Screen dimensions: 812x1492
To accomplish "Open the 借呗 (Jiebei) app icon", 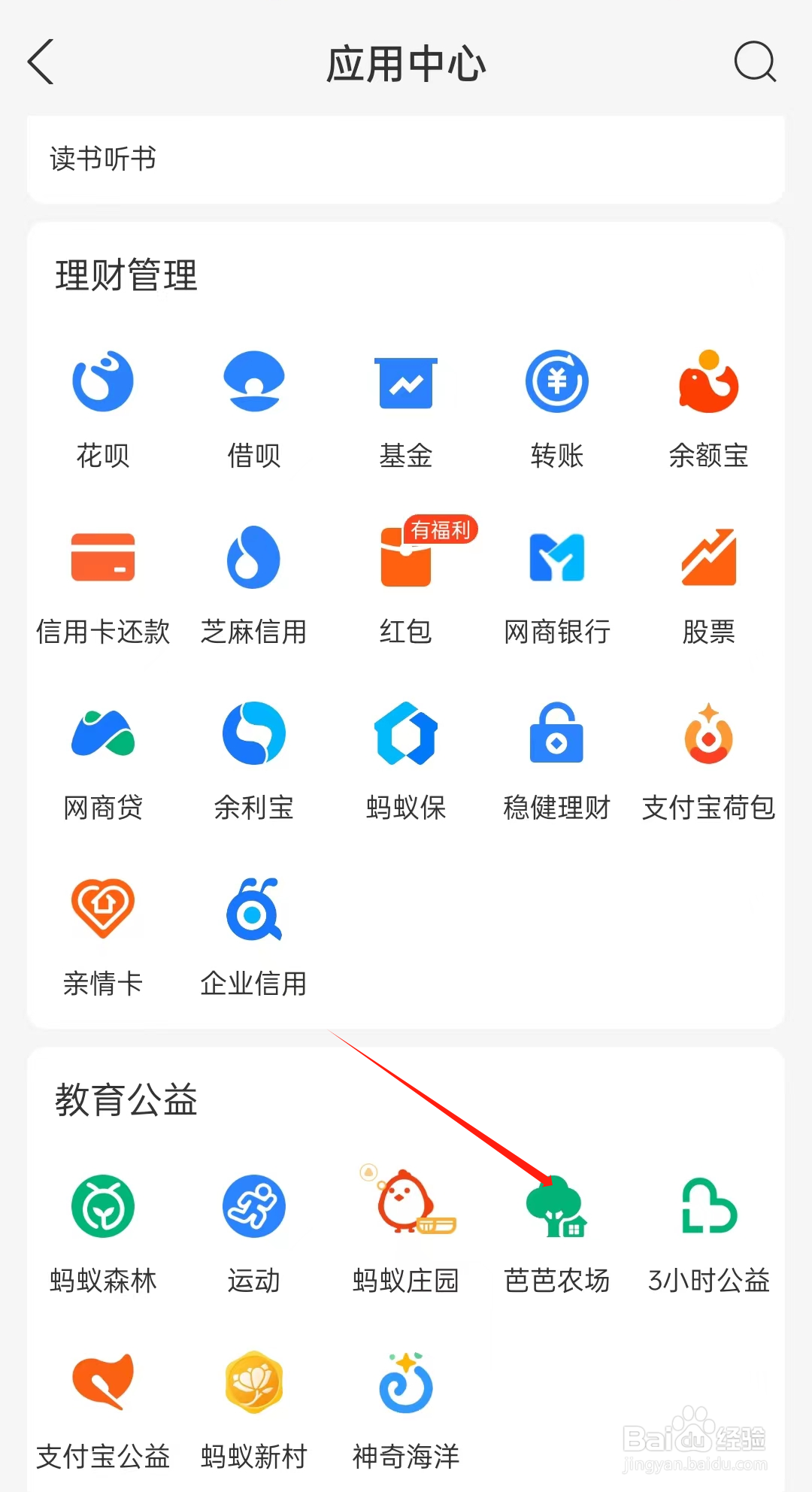I will click(x=254, y=381).
